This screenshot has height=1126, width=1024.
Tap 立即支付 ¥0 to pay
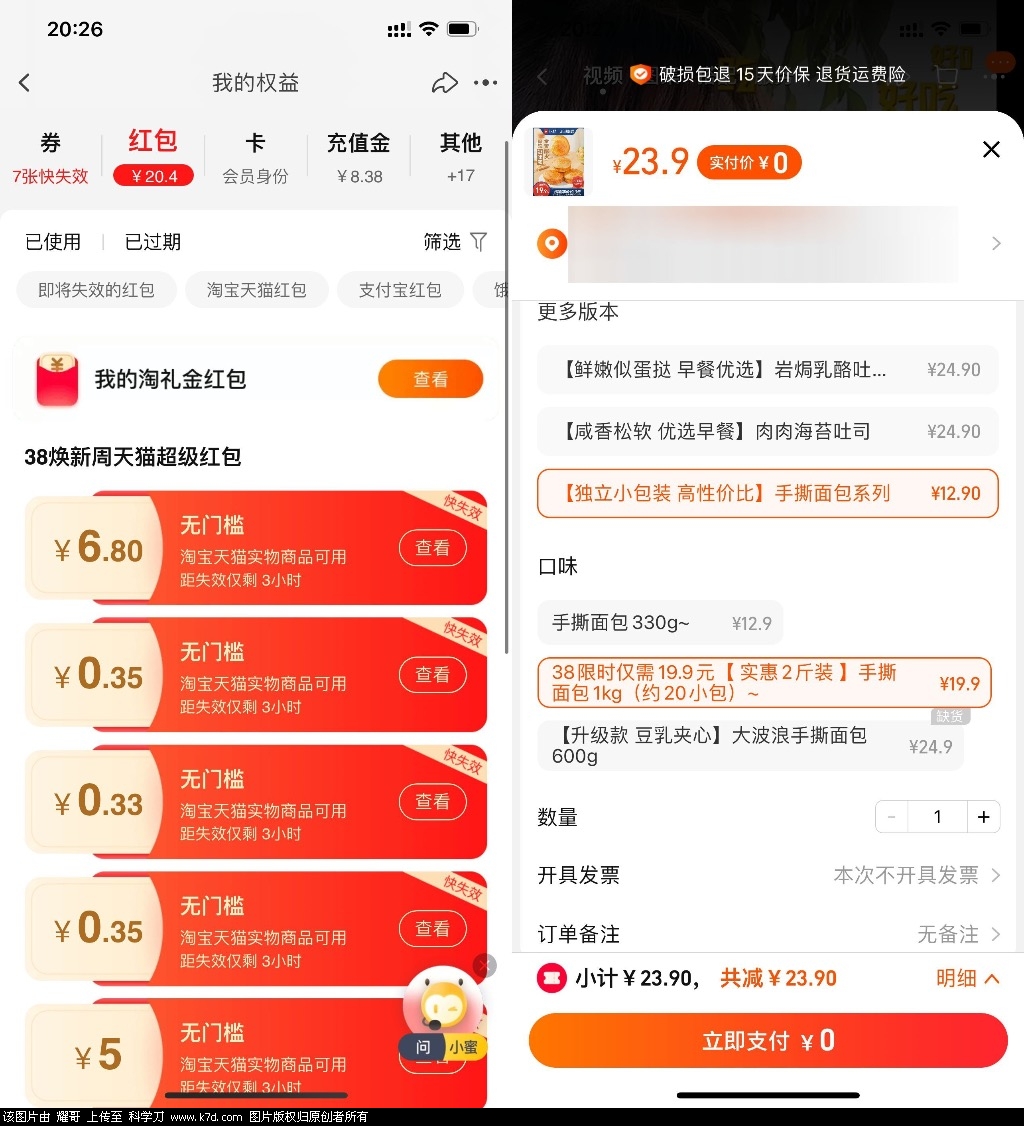coord(767,1041)
